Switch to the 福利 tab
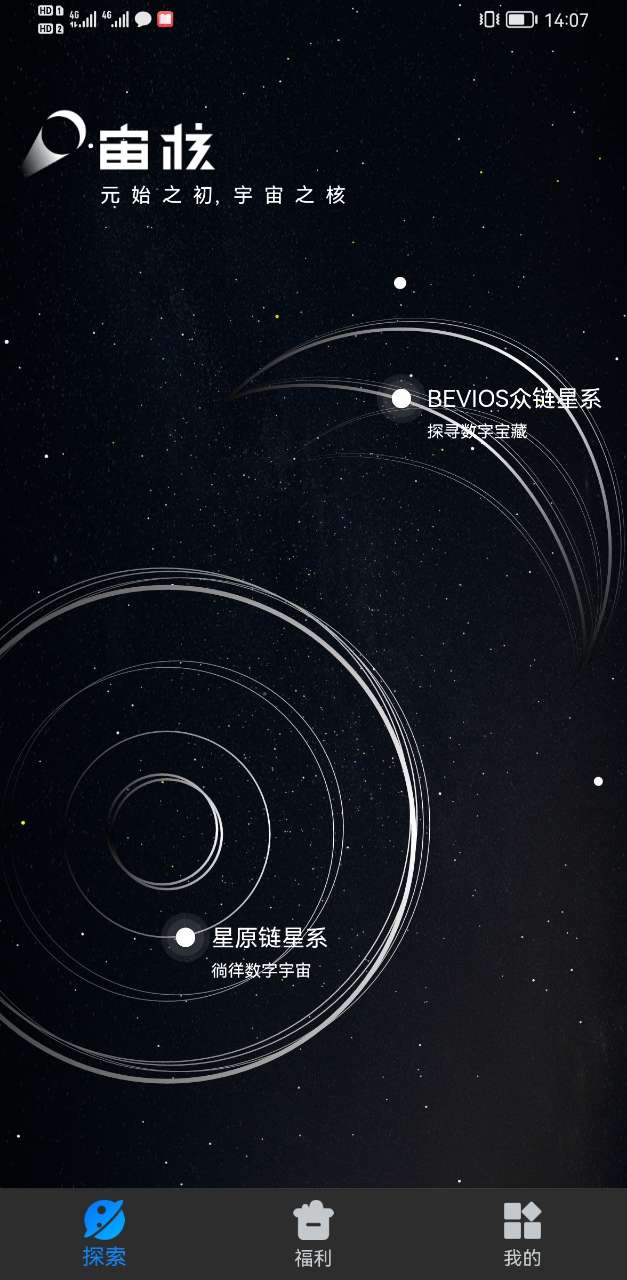627x1280 pixels. [x=313, y=1234]
